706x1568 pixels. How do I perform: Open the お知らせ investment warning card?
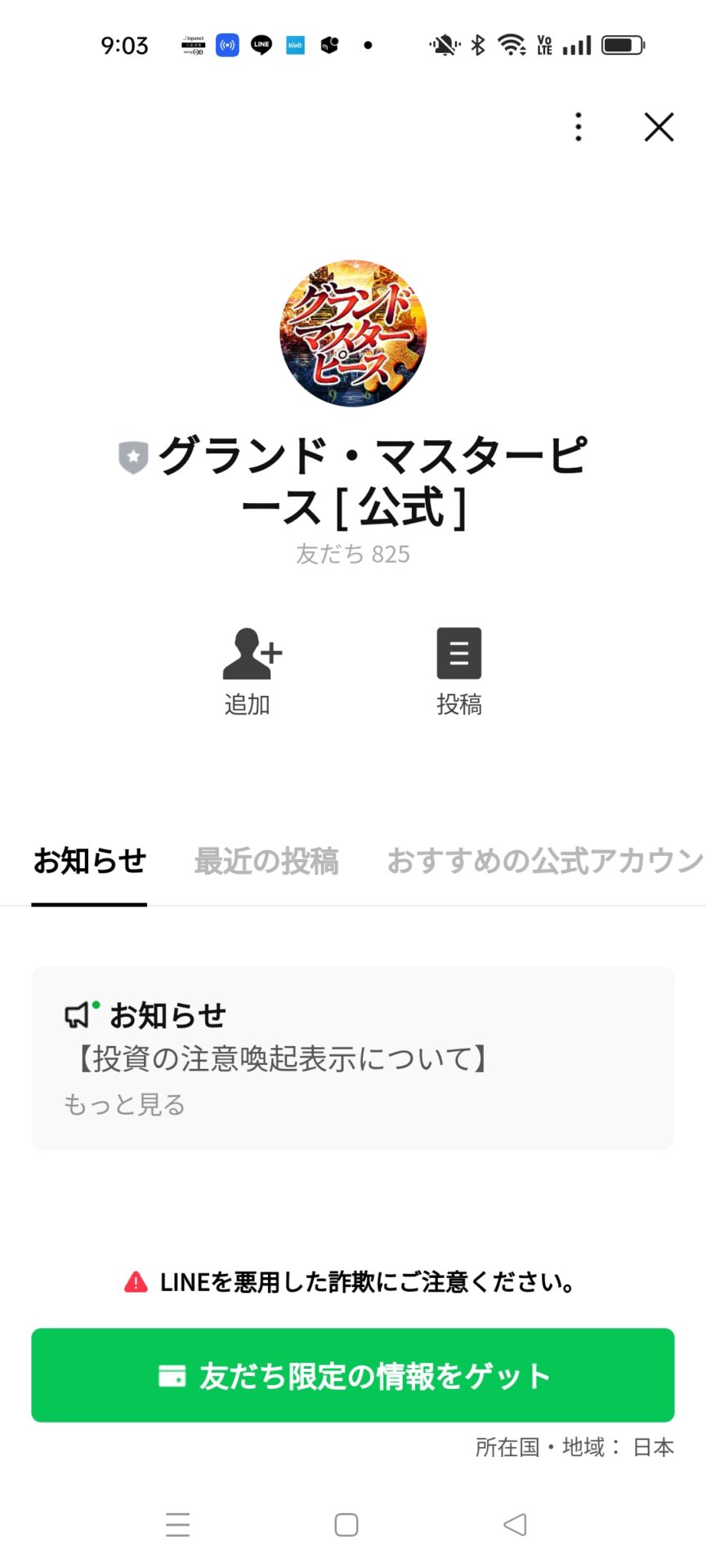pyautogui.click(x=352, y=1058)
